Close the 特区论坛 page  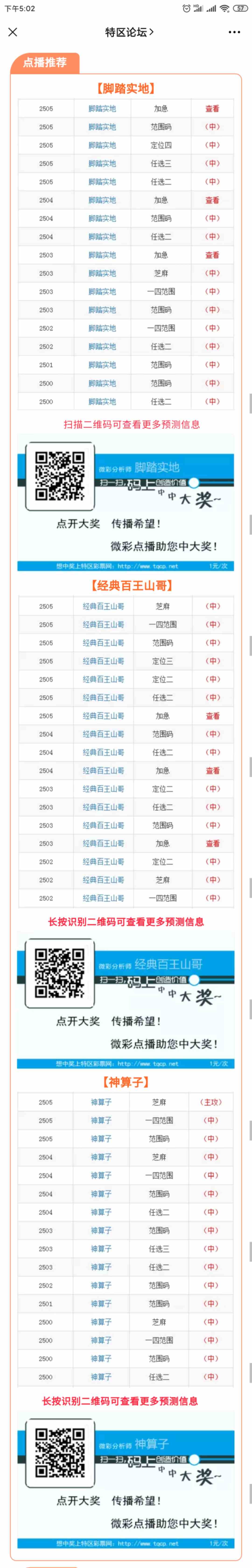tap(13, 32)
